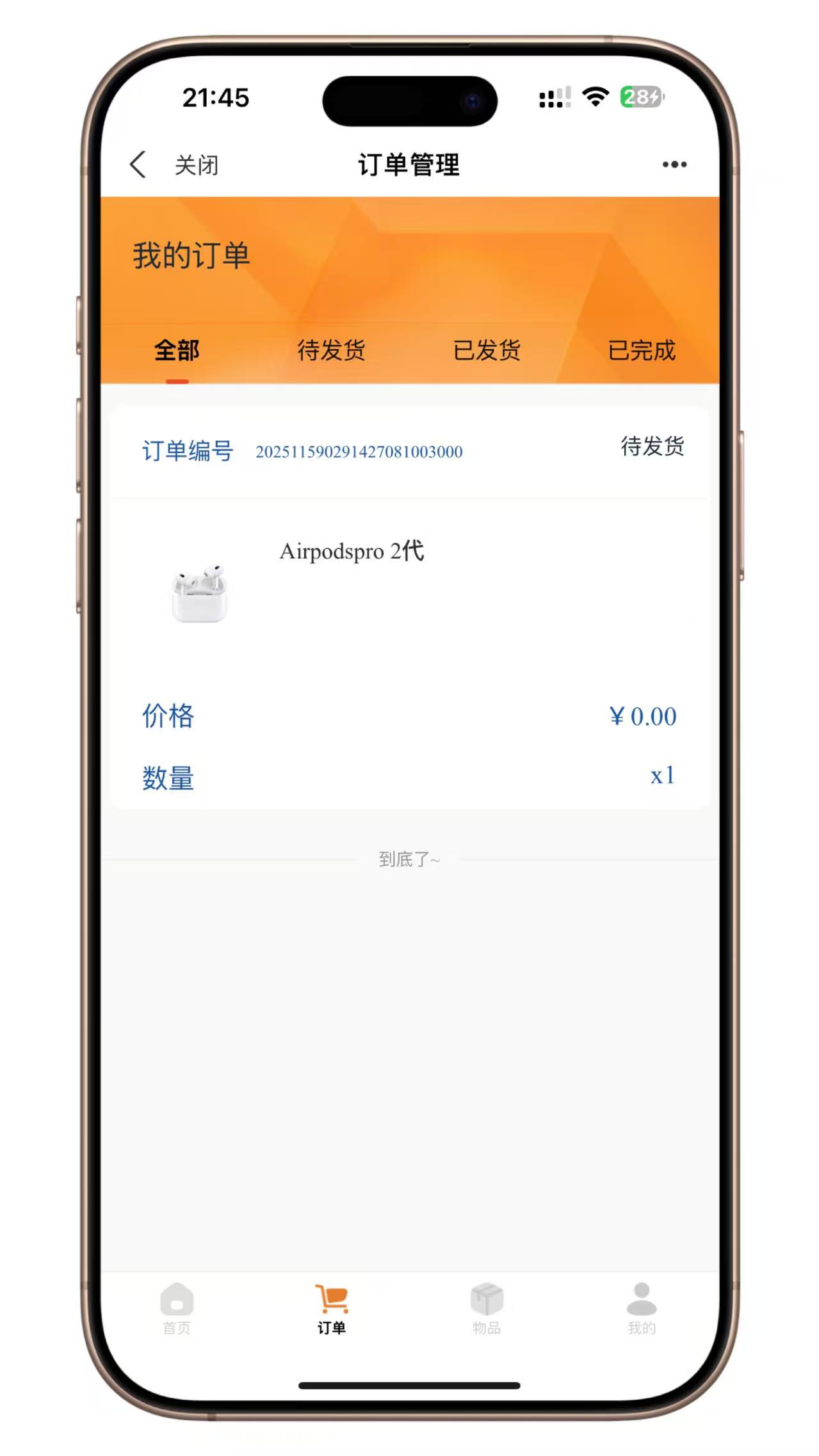
Task: Switch to the 物品 bottom tab
Action: coord(487,1309)
